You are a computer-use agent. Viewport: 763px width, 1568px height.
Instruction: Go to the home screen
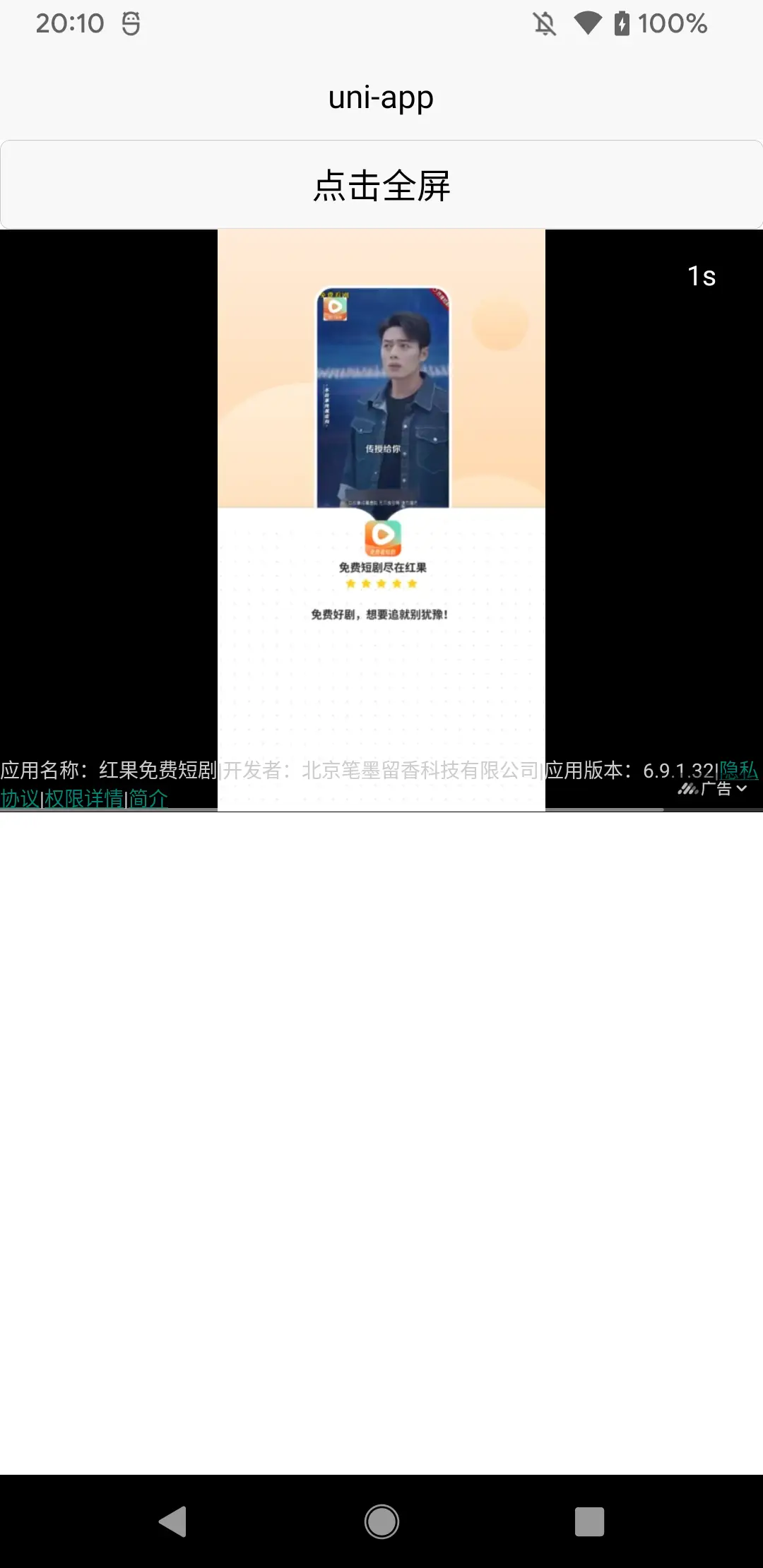coord(381,1521)
